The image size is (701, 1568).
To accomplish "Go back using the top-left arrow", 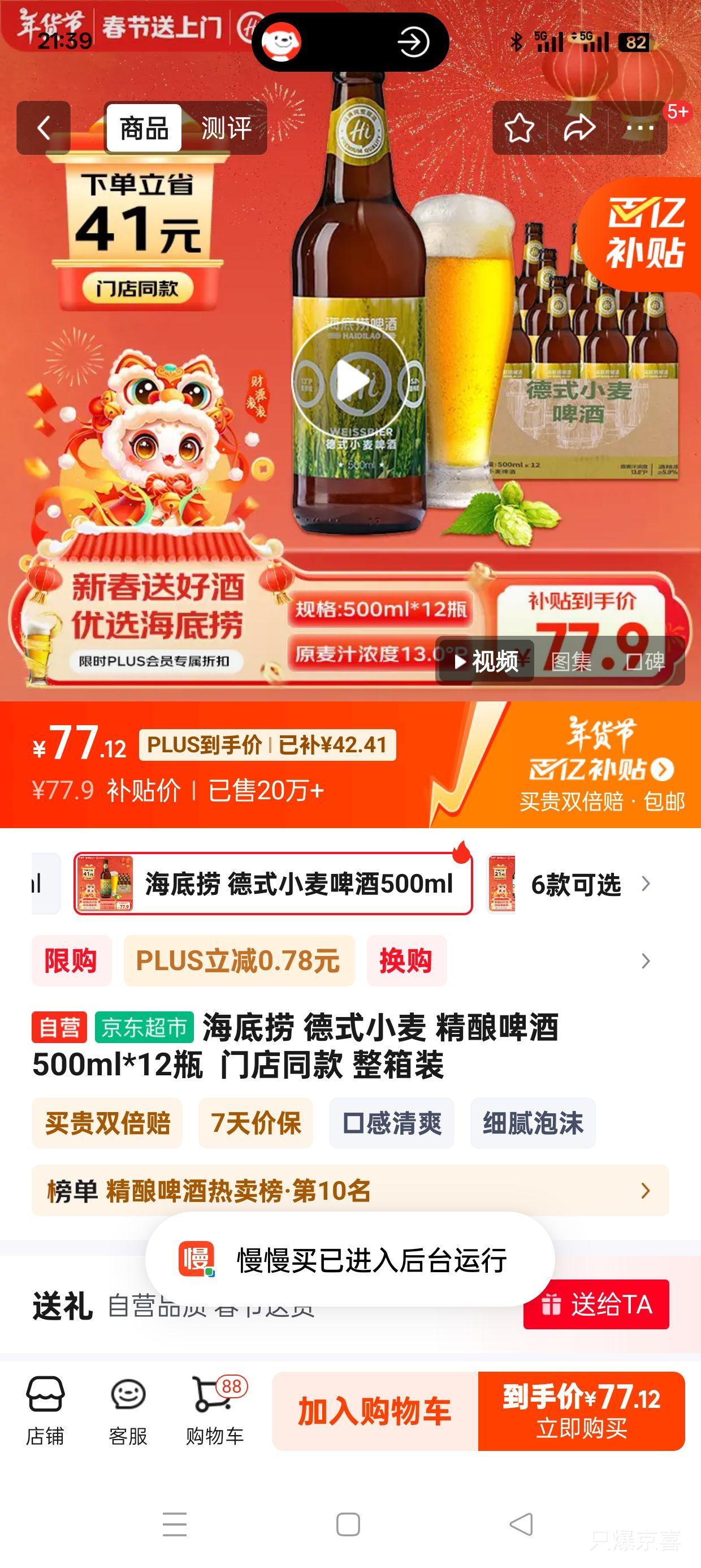I will tap(43, 128).
